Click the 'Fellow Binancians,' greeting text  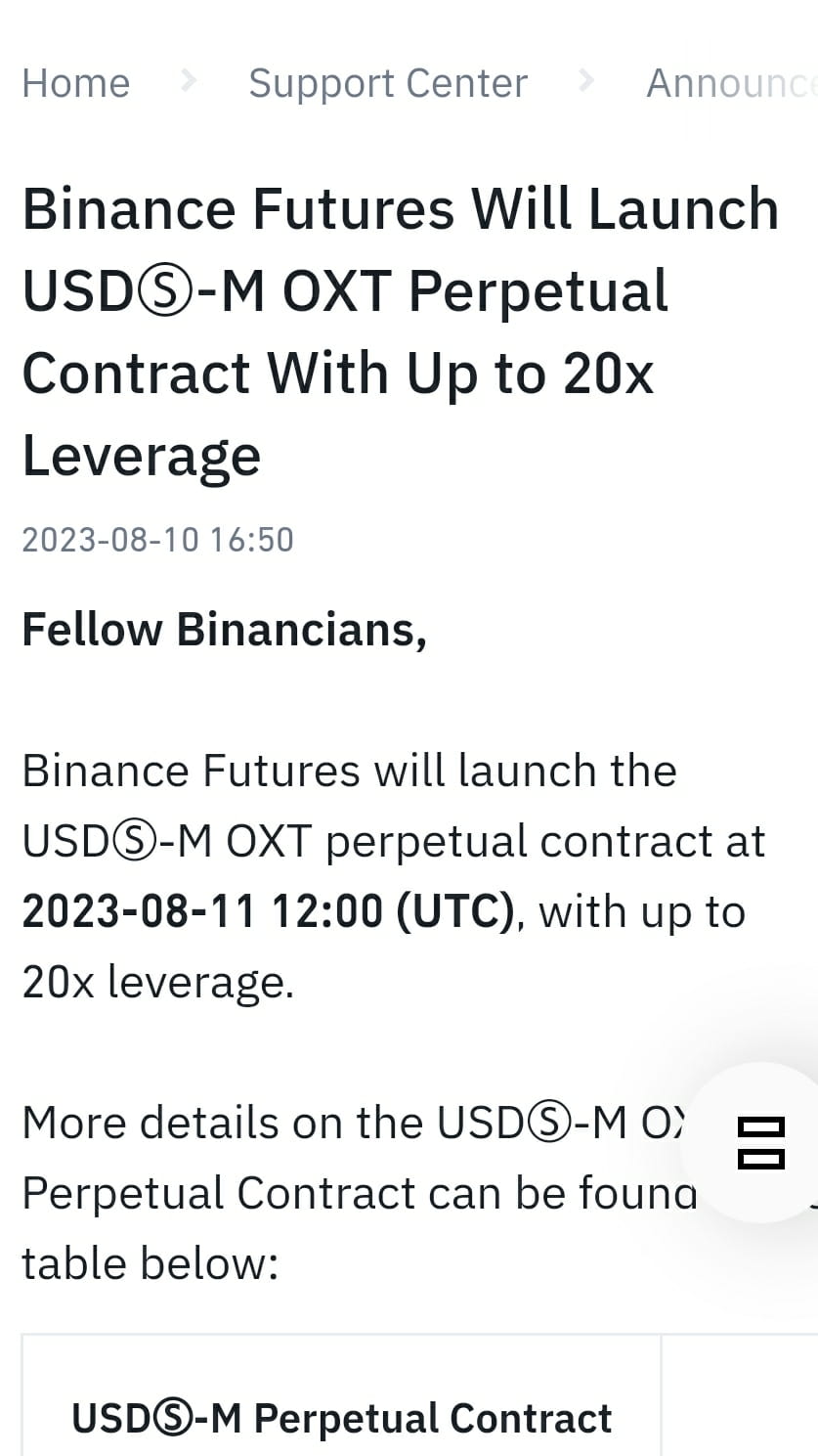[x=225, y=629]
